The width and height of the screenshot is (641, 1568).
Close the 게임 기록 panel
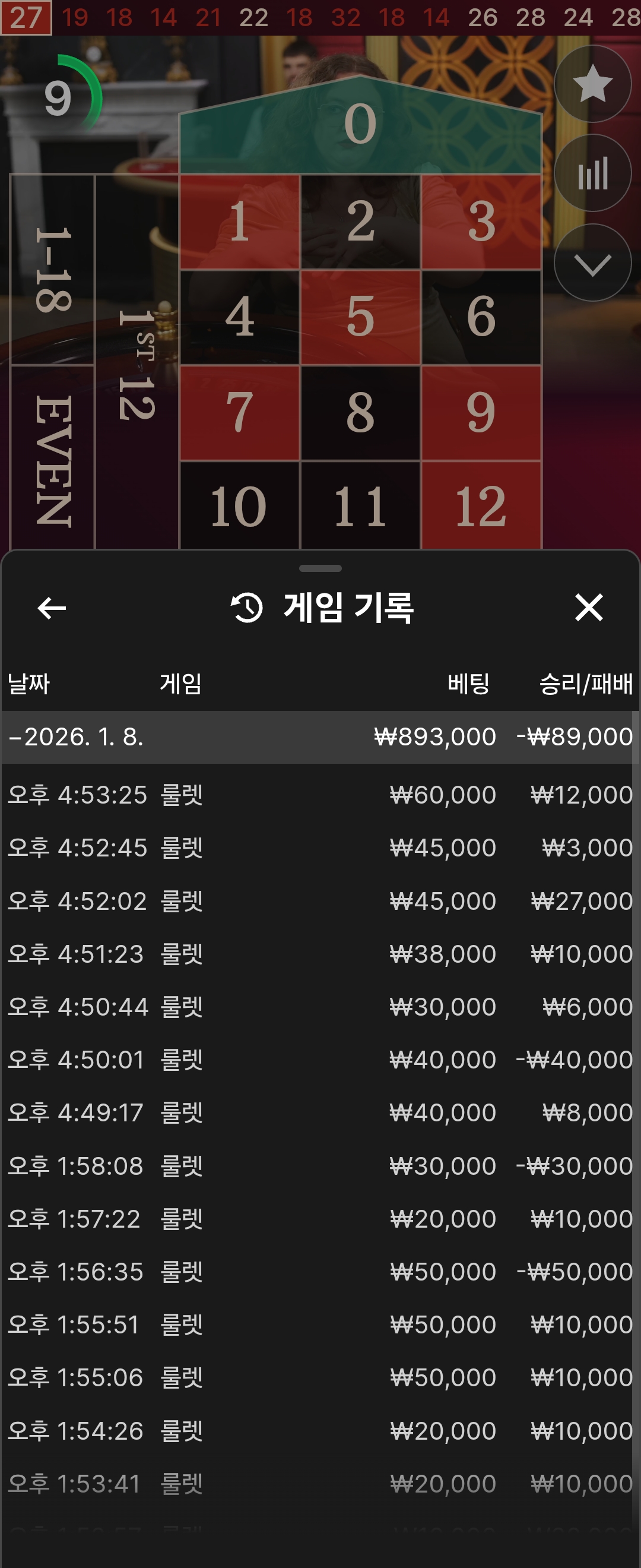(x=588, y=608)
